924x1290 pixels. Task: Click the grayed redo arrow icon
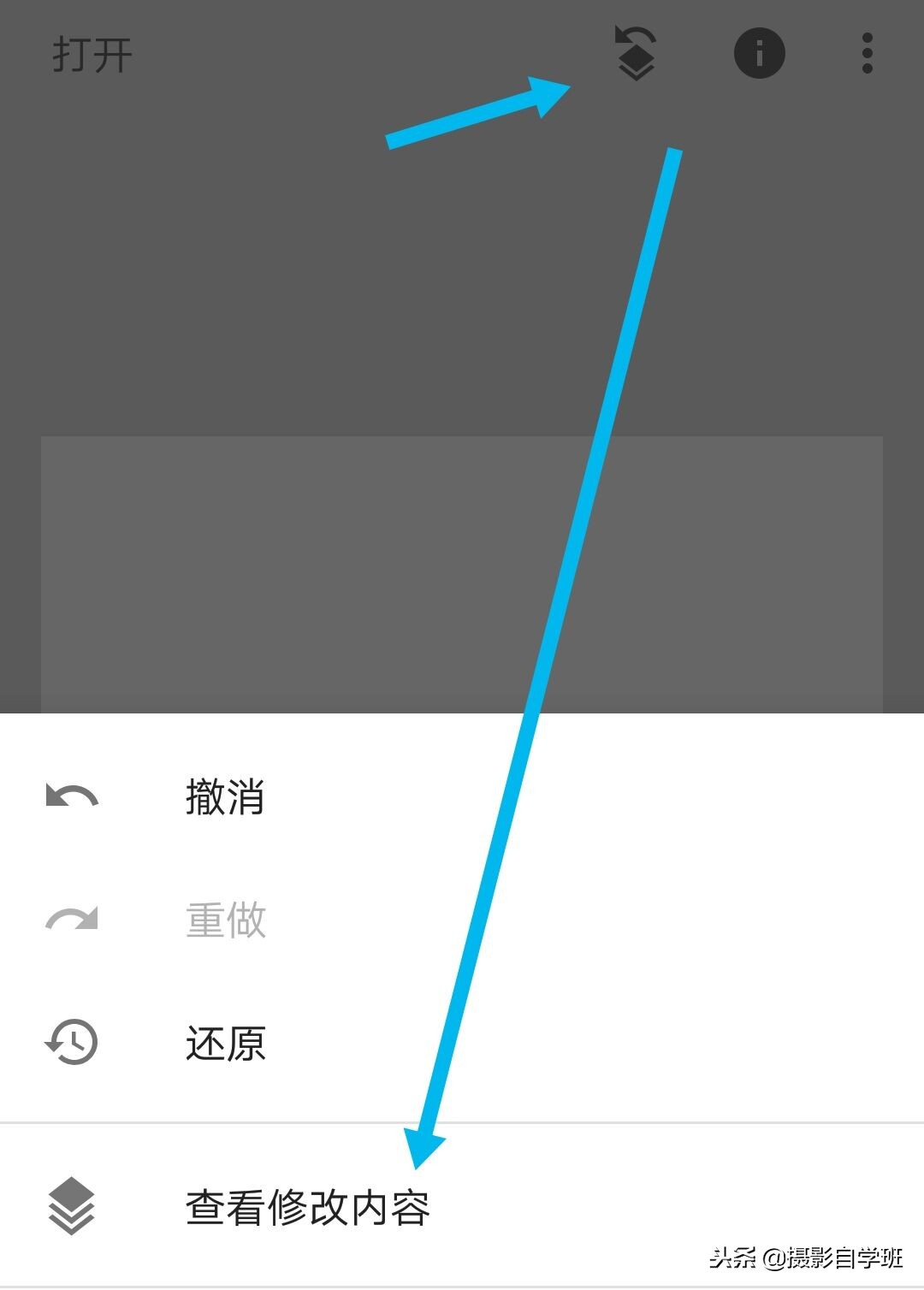(x=70, y=920)
